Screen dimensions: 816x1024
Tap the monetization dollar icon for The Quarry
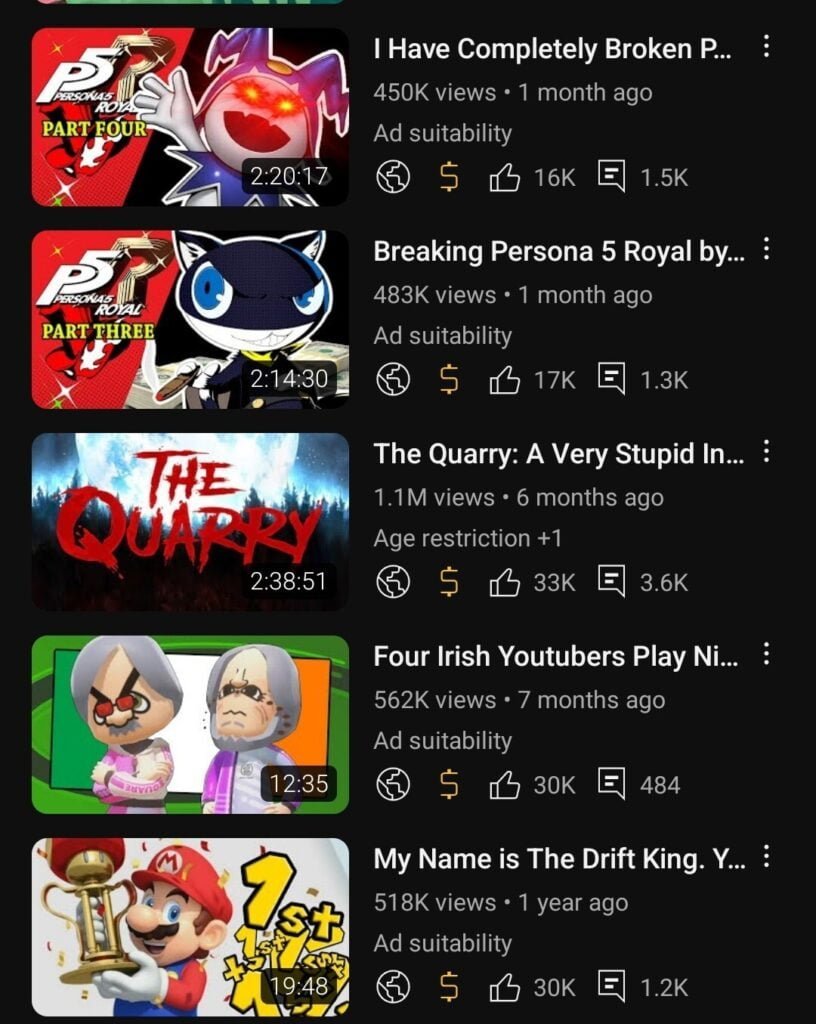click(449, 582)
